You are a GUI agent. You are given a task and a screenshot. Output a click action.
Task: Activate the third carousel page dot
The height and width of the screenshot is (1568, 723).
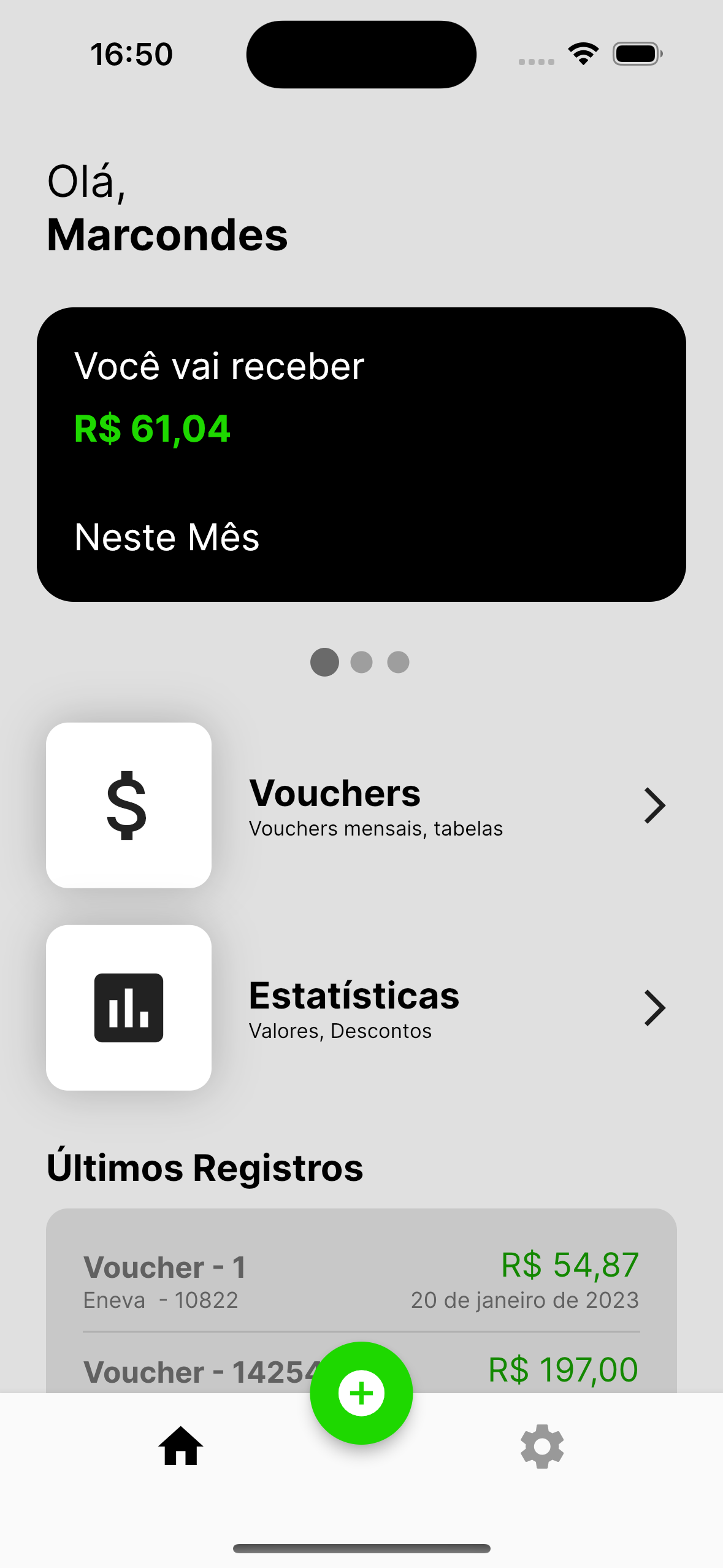[398, 663]
